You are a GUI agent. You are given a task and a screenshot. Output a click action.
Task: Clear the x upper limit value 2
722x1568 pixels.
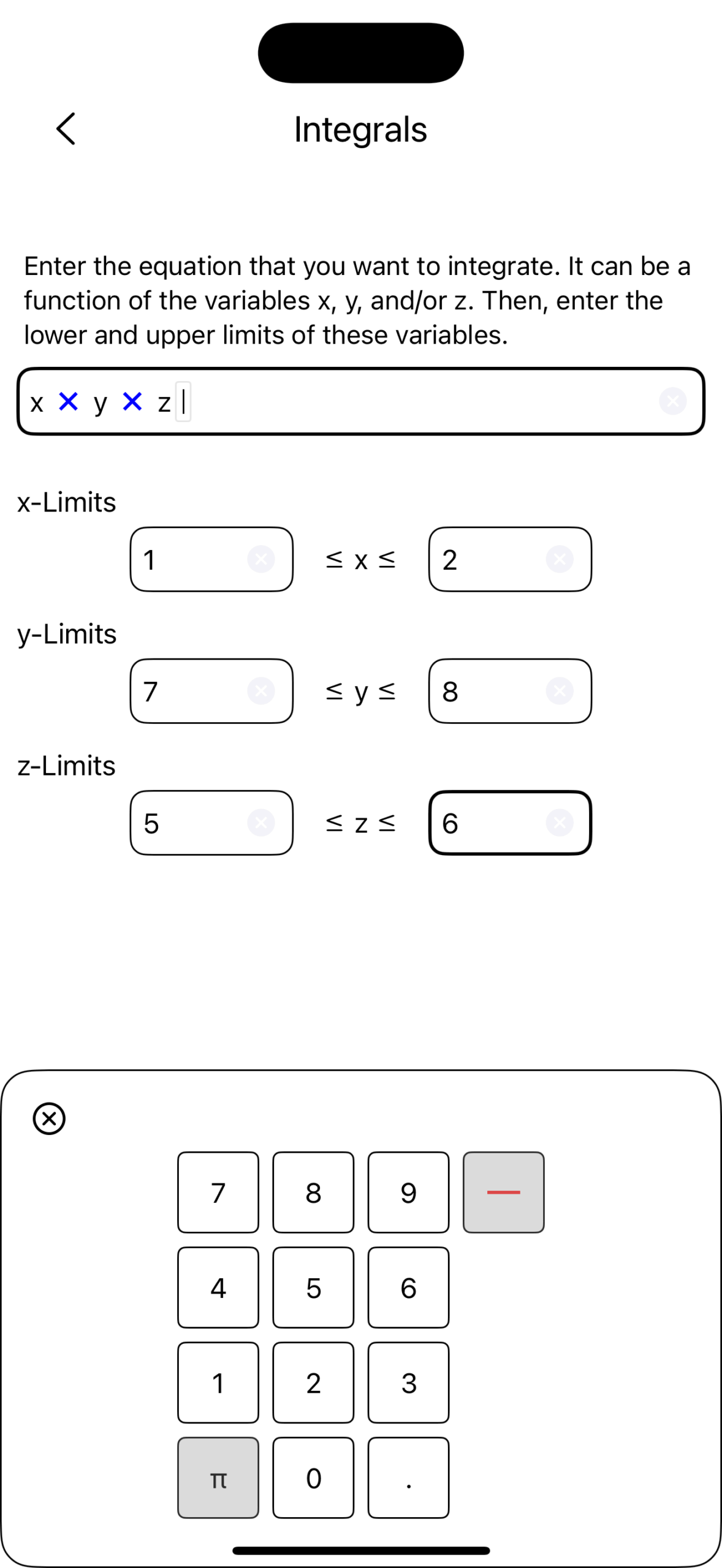point(559,559)
